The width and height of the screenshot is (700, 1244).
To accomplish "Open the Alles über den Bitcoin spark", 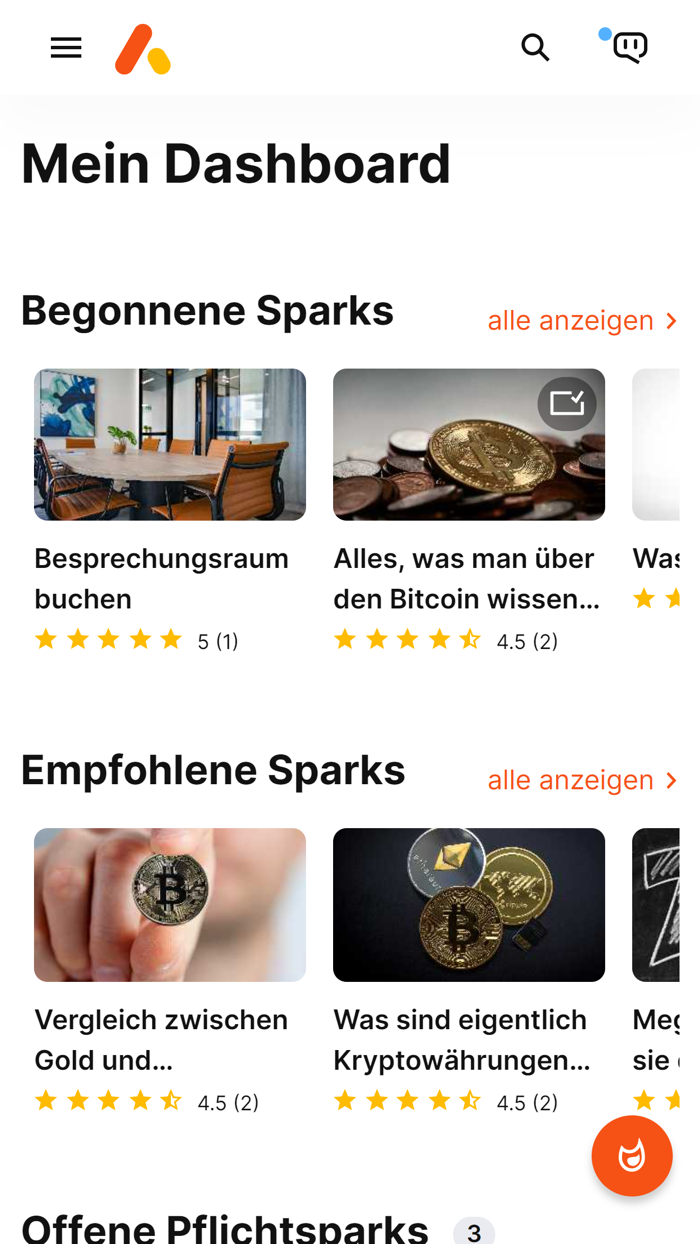I will pos(468,445).
